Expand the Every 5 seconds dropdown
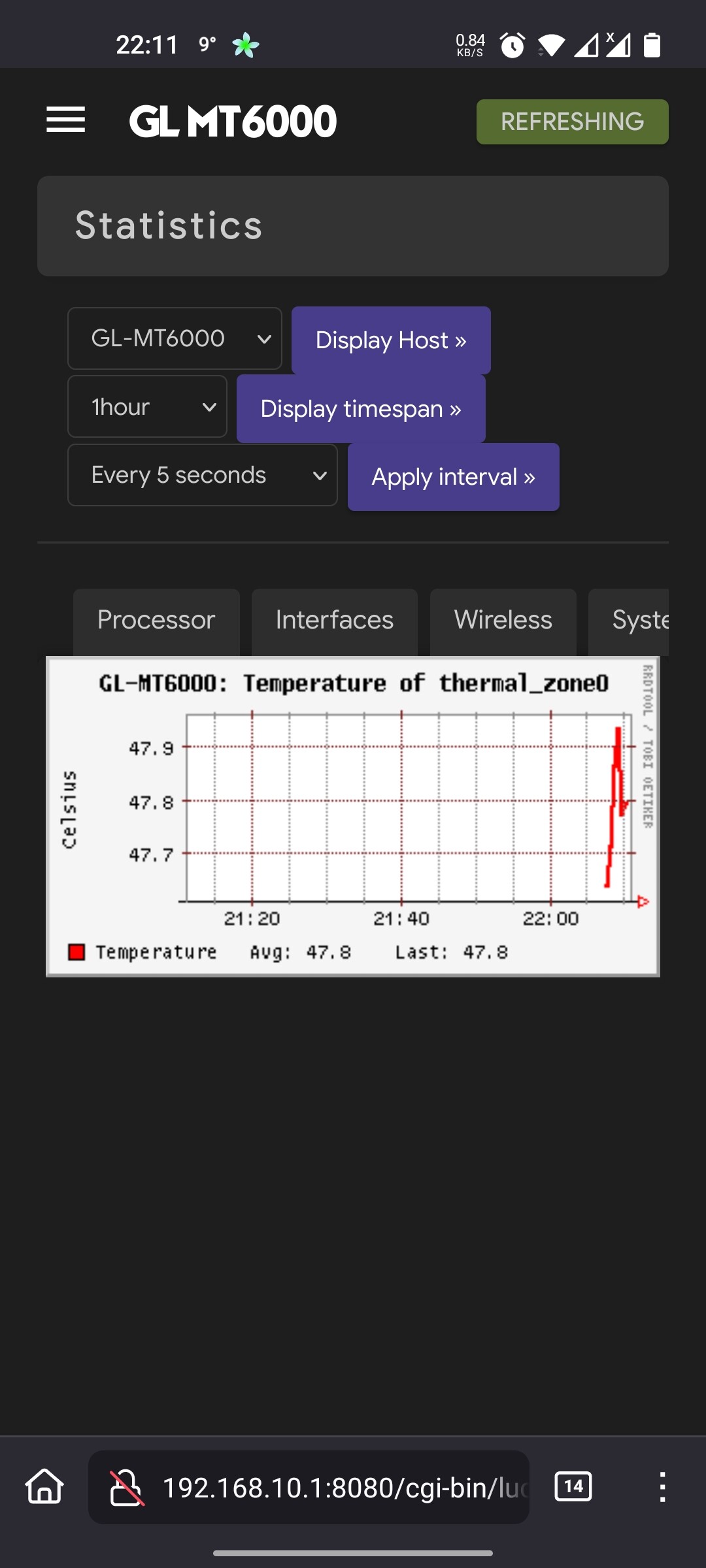Viewport: 706px width, 1568px height. point(203,475)
